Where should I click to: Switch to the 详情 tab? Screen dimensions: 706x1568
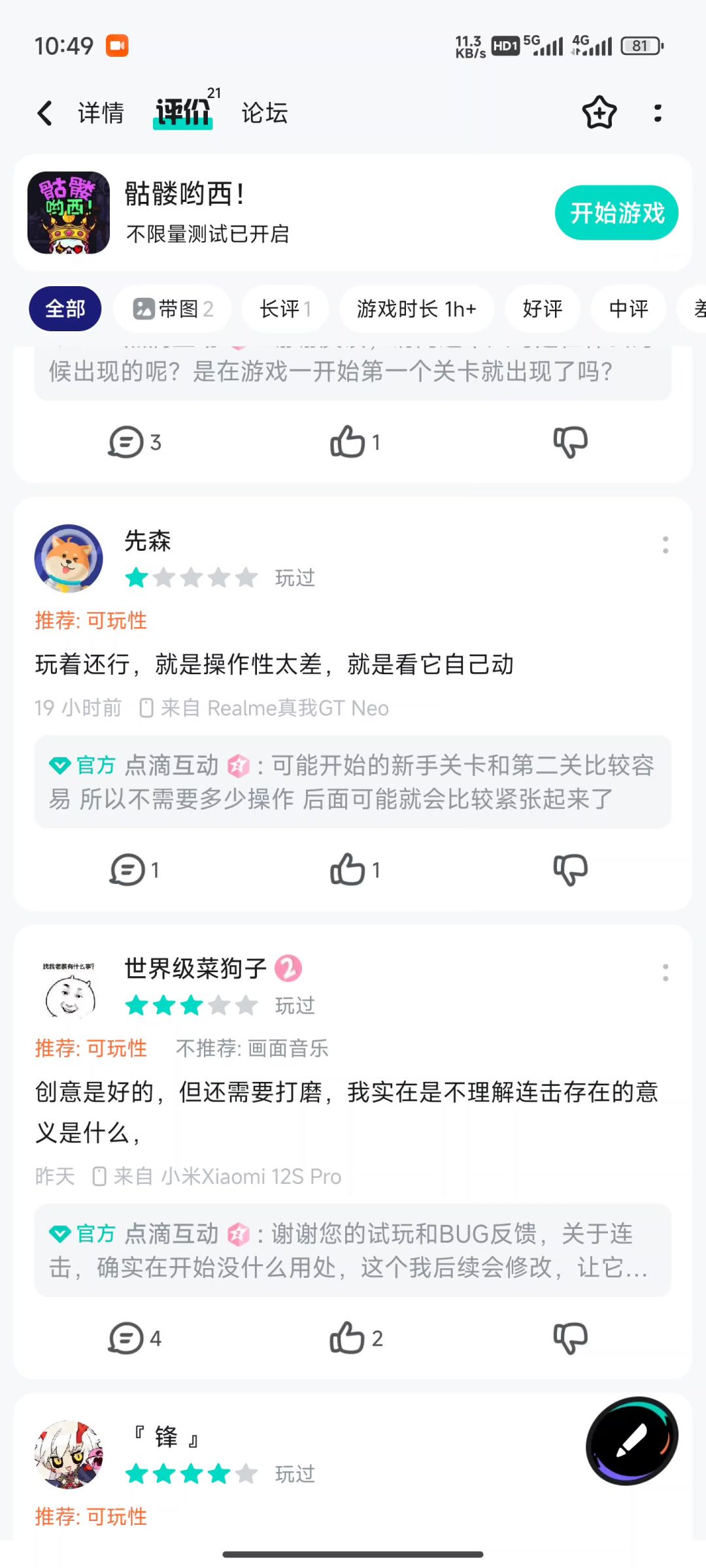click(x=101, y=113)
